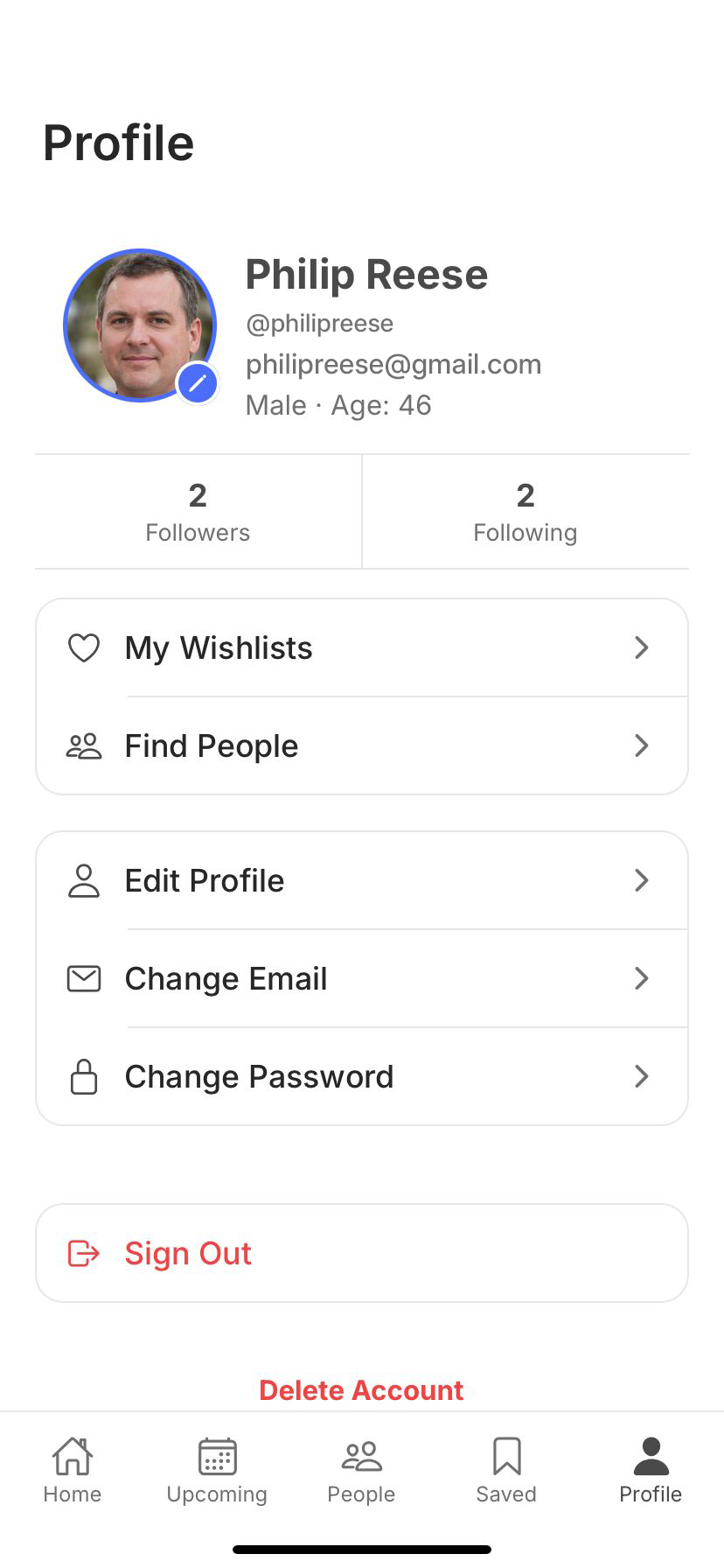Viewport: 724px width, 1568px height.
Task: Switch to the Upcoming tab
Action: pos(217,1470)
